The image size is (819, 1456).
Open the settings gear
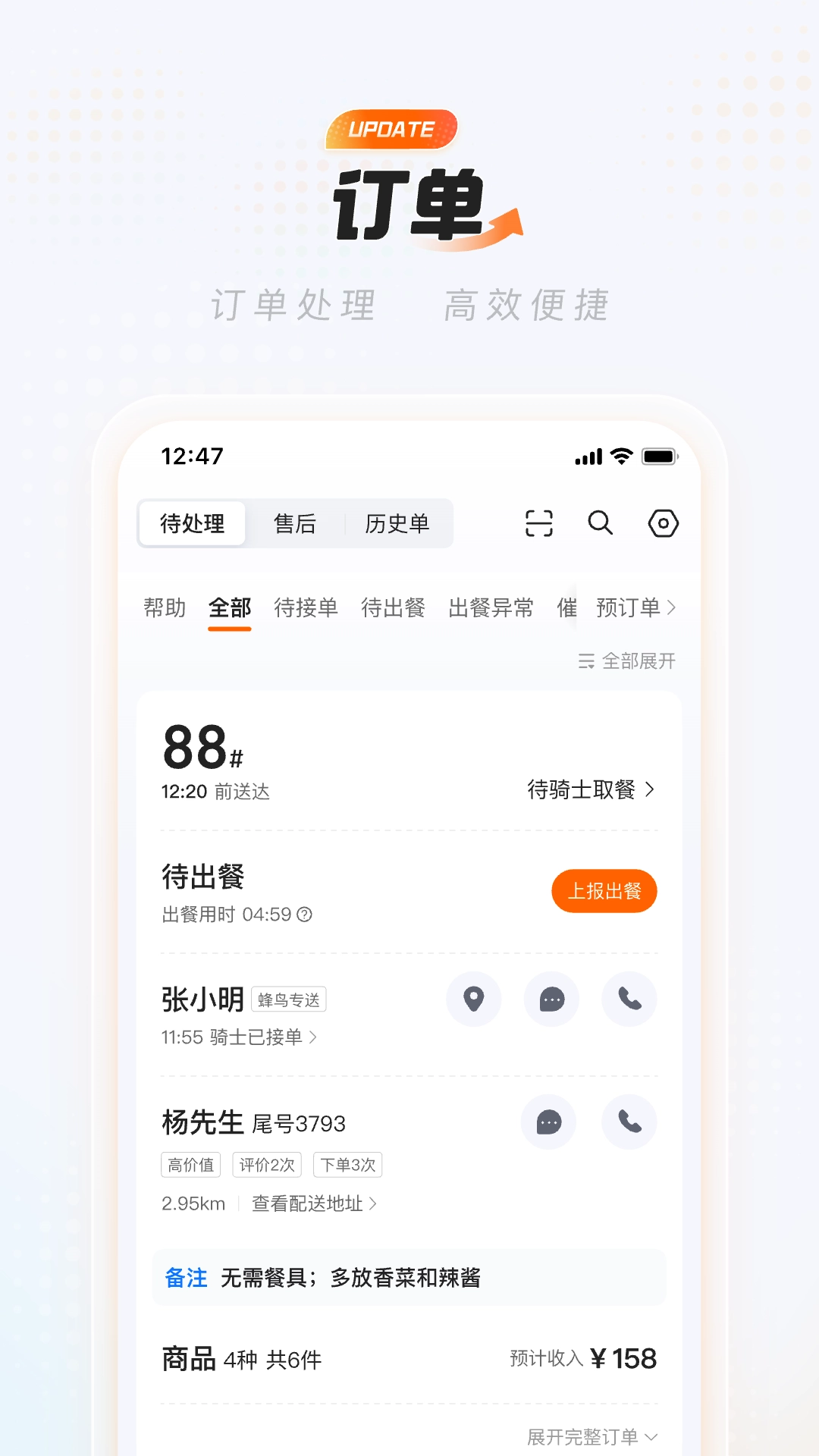(x=663, y=523)
